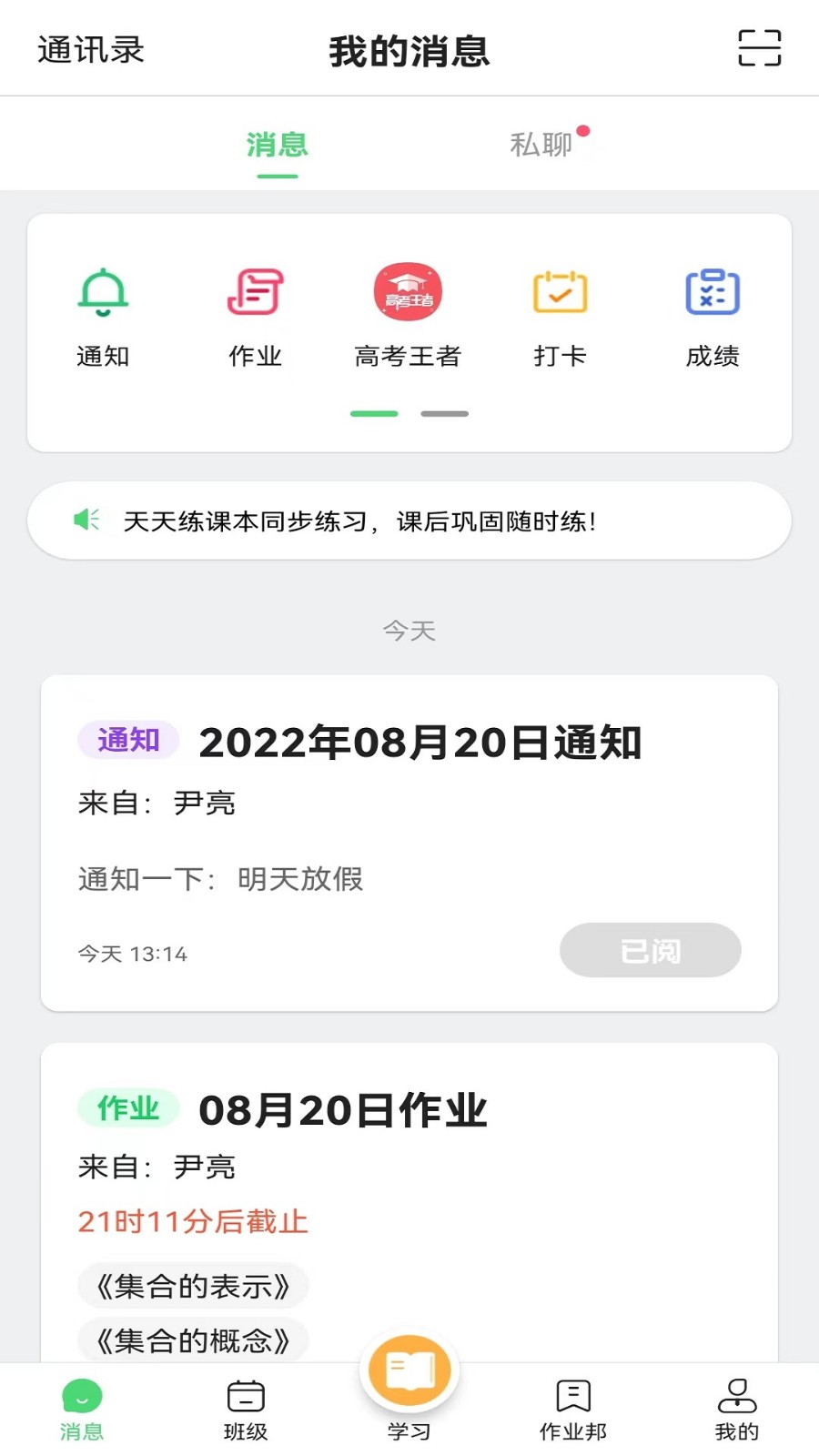Open the 《集合的概念》 homework item

pos(192,1340)
